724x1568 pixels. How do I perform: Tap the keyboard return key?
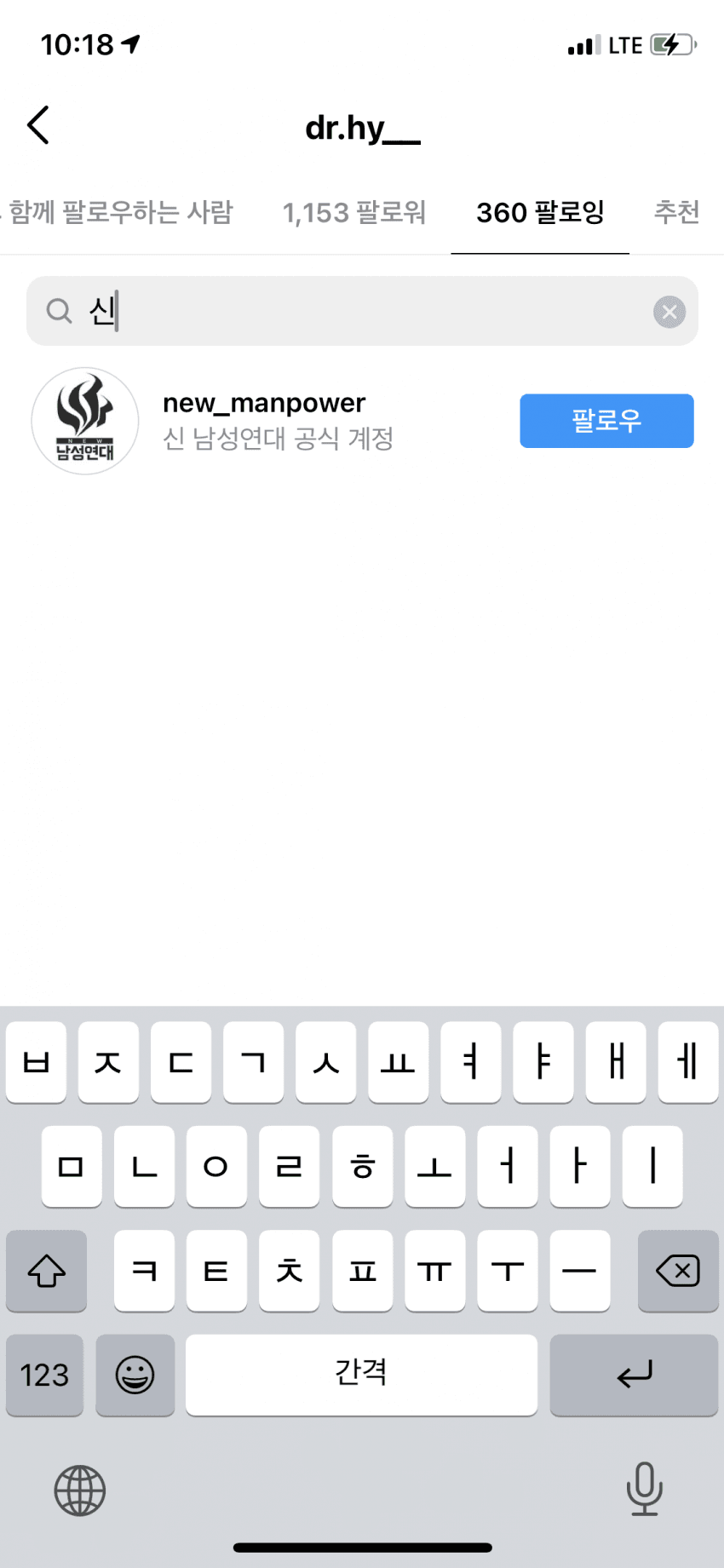click(634, 1375)
